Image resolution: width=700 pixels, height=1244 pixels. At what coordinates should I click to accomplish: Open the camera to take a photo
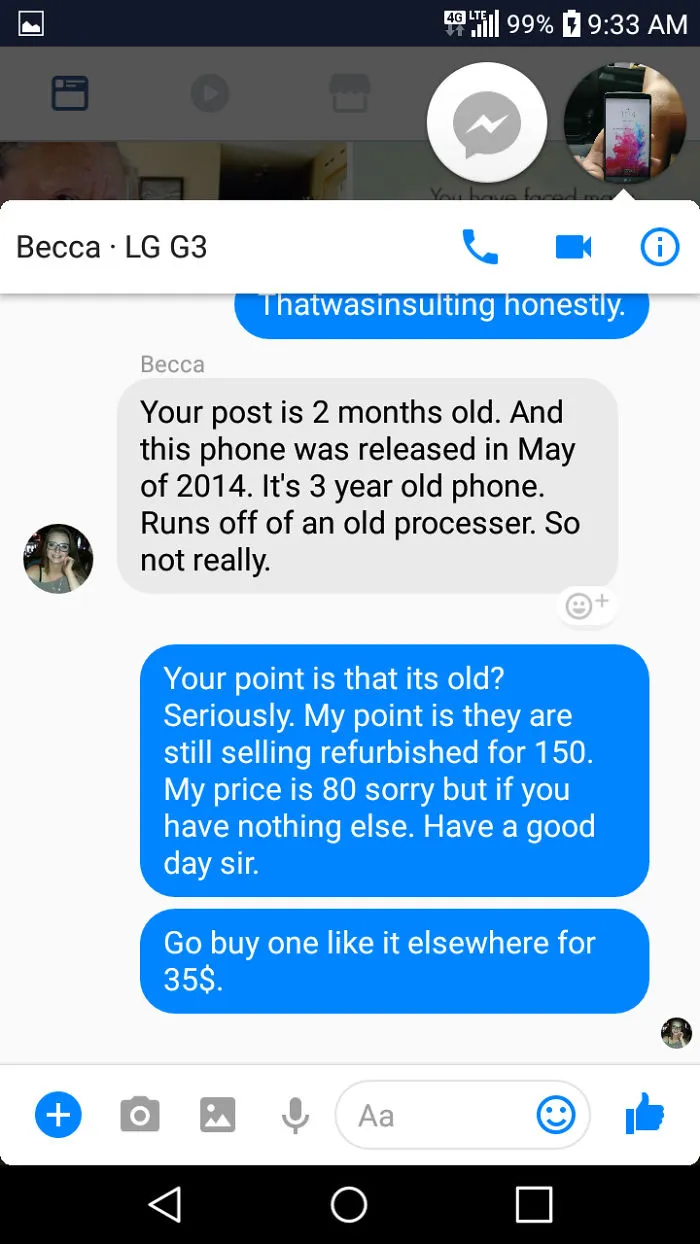click(x=139, y=1114)
